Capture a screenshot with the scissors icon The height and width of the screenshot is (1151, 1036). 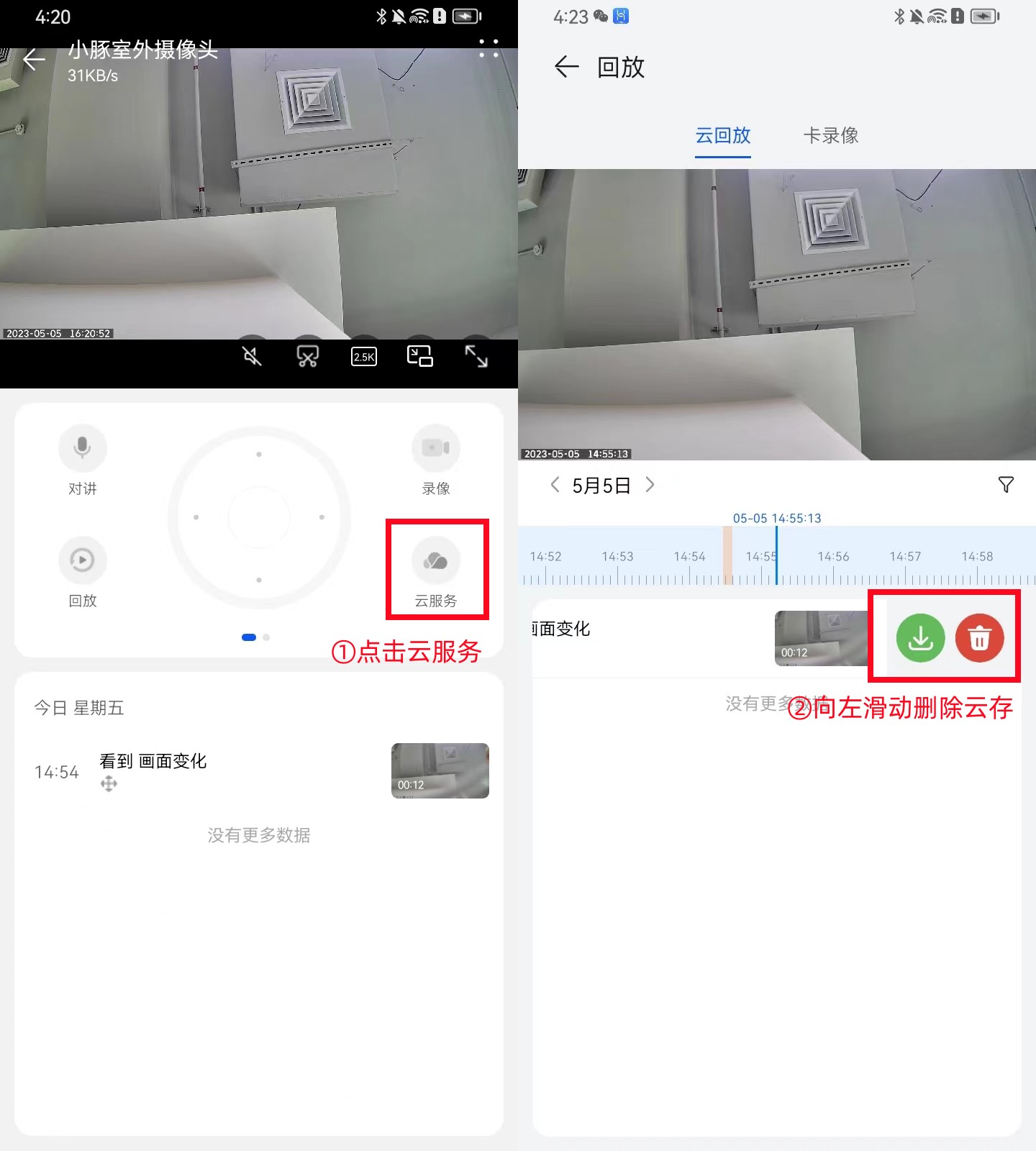(308, 356)
